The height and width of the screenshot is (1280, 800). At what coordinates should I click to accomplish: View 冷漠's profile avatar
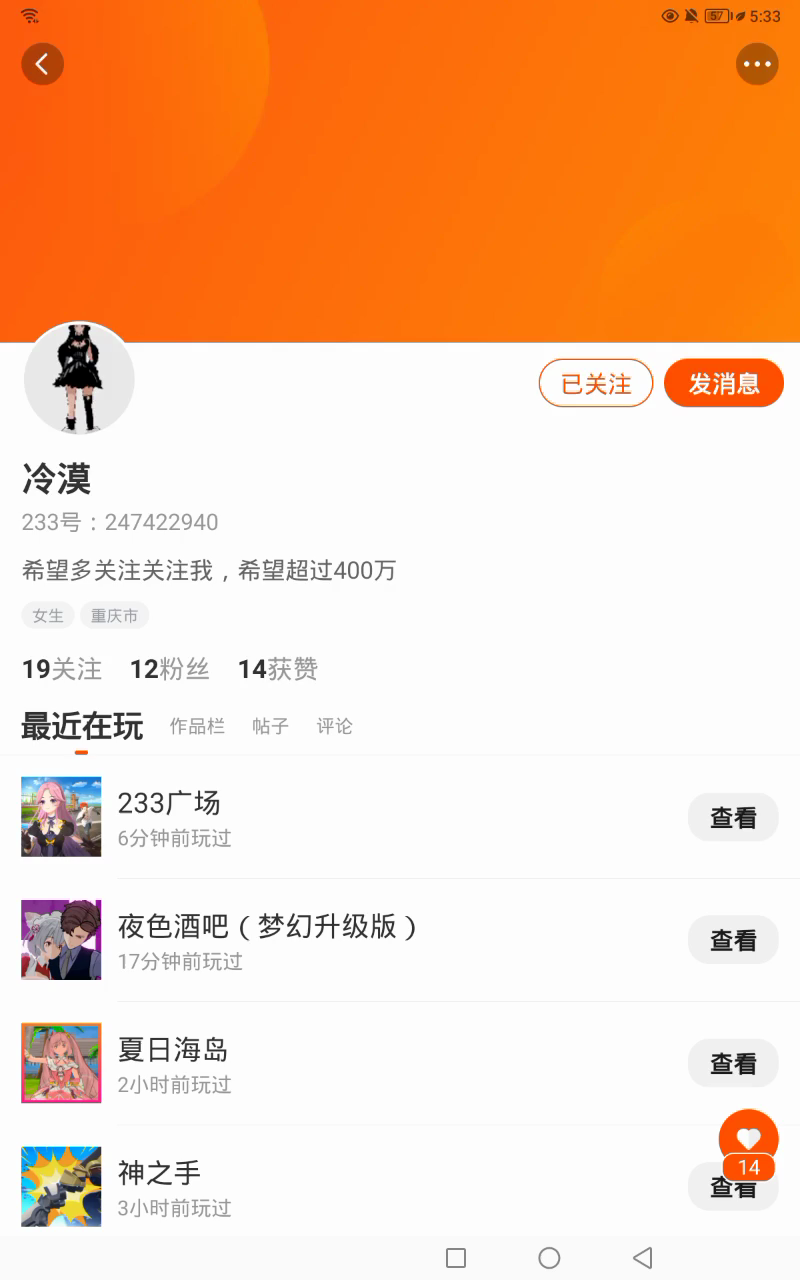coord(79,379)
